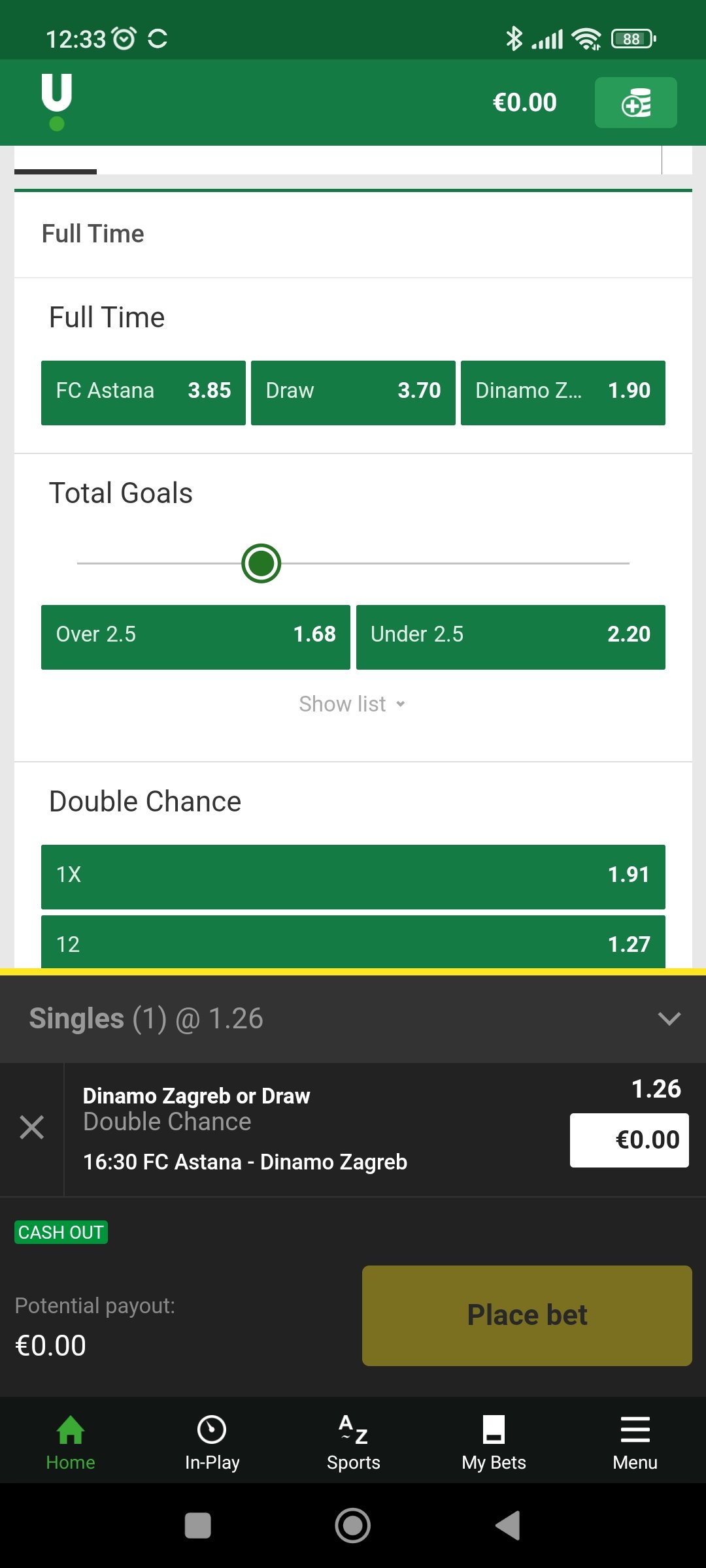Open the Sports A-Z tab
The height and width of the screenshot is (1568, 706).
coord(353,1443)
